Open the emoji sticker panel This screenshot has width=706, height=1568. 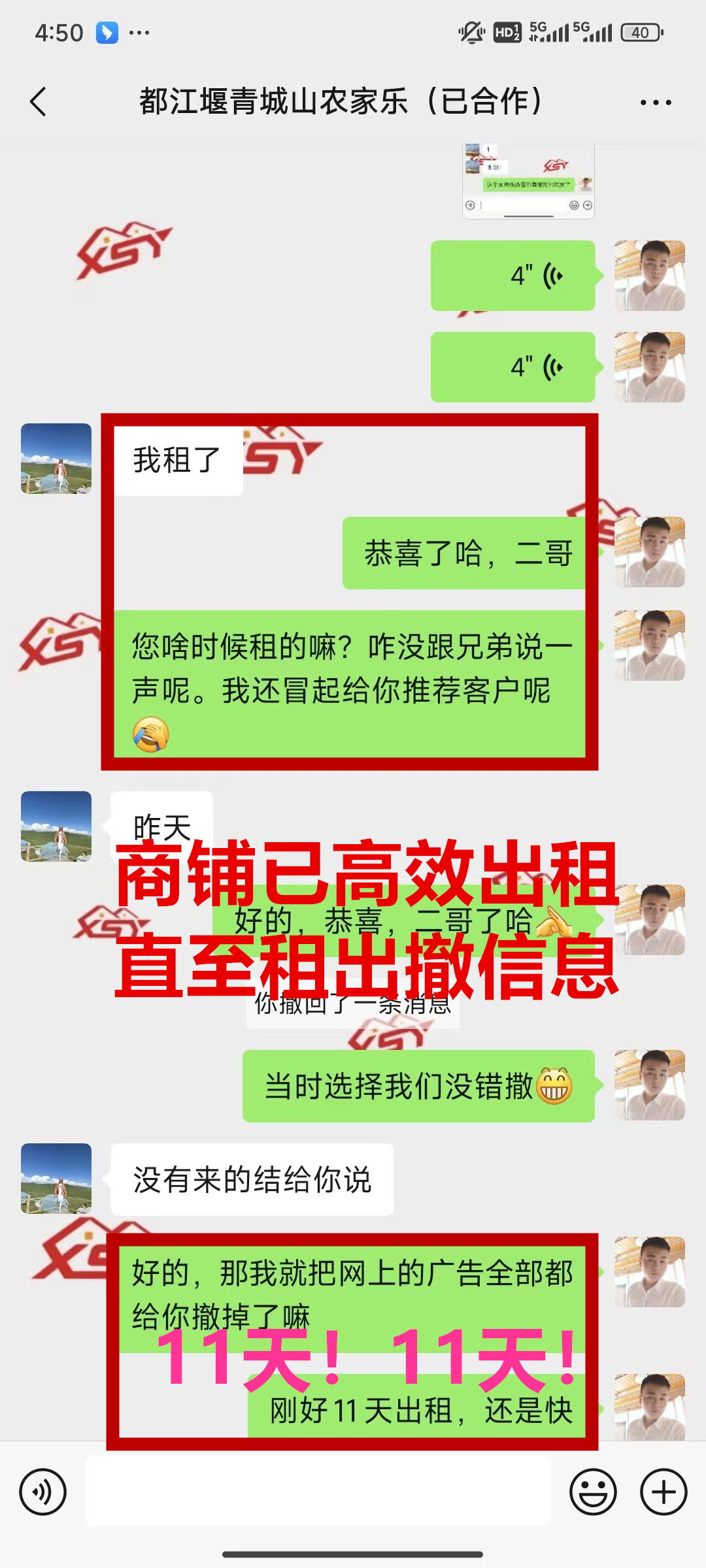(593, 1492)
